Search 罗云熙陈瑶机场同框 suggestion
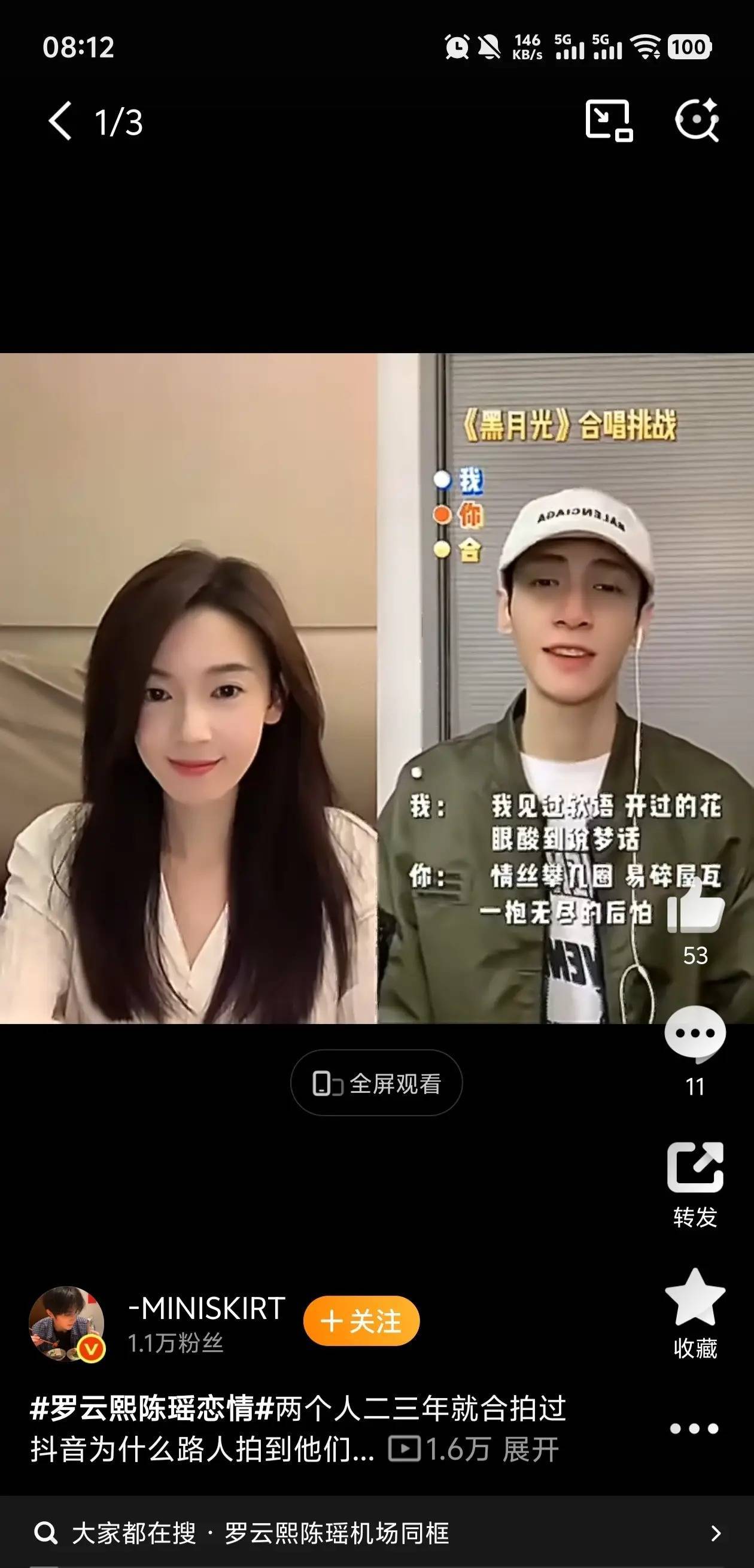Viewport: 754px width, 1568px height. (x=336, y=1533)
